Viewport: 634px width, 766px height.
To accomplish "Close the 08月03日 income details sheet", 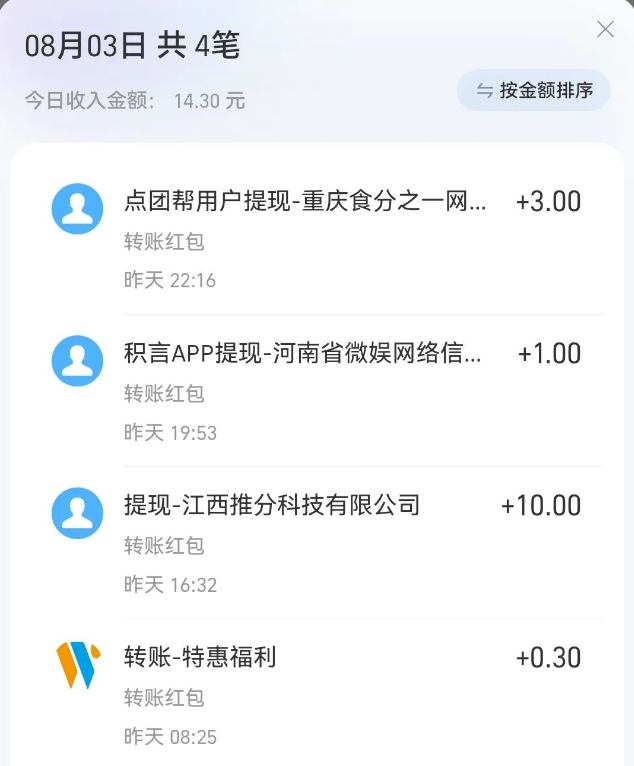I will point(605,29).
